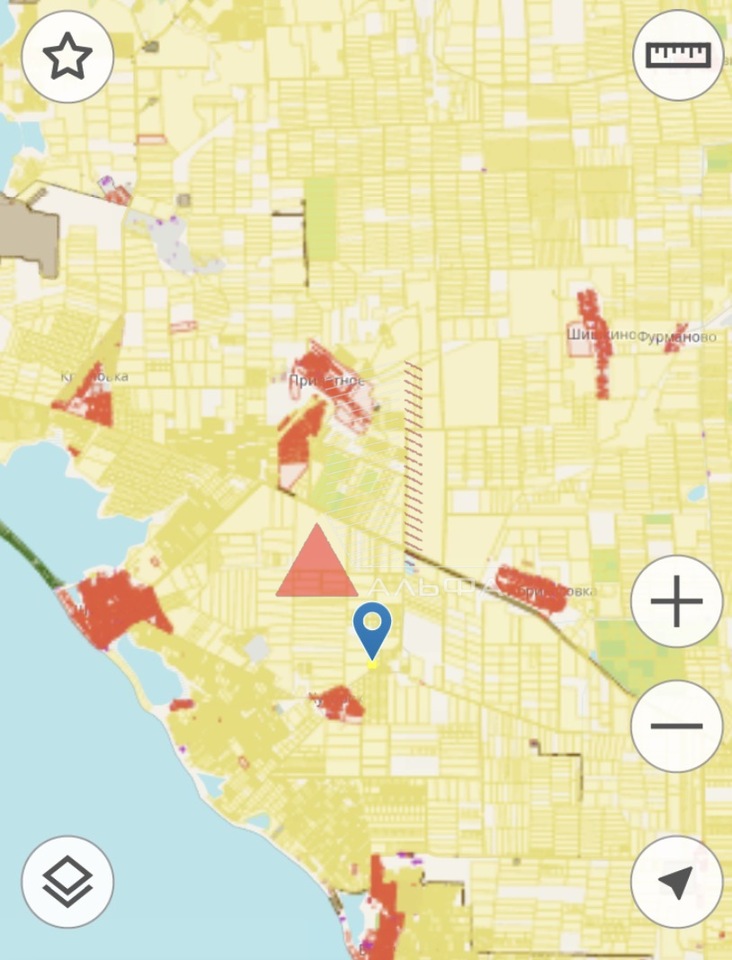This screenshot has width=732, height=960.
Task: Activate the ruler measurement tool
Action: click(677, 55)
